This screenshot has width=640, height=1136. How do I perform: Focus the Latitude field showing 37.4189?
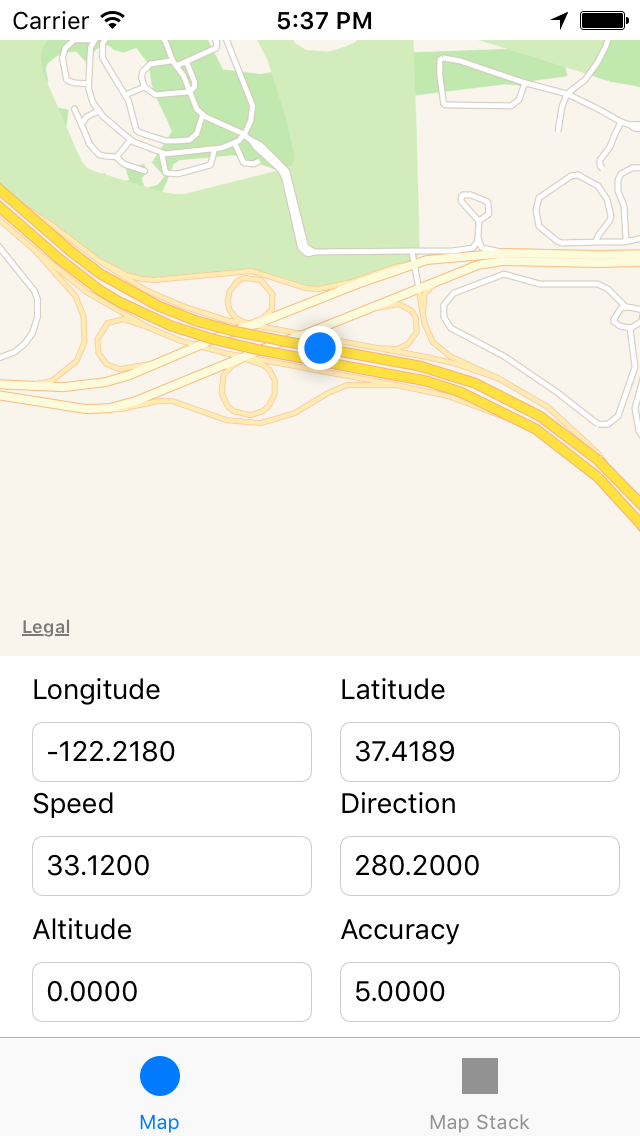click(480, 752)
